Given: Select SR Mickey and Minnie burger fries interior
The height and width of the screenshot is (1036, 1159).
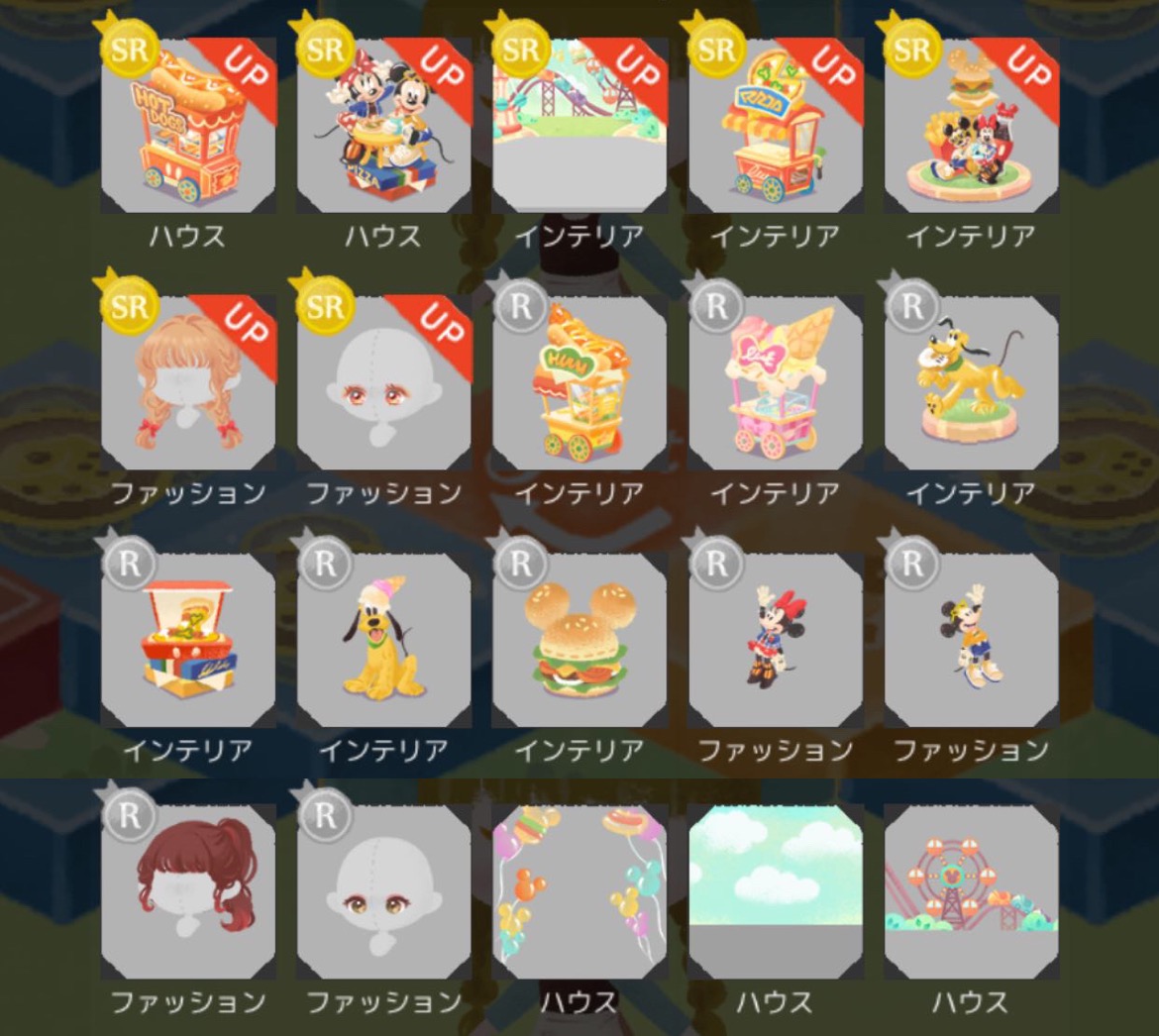Looking at the screenshot, I should [x=971, y=126].
